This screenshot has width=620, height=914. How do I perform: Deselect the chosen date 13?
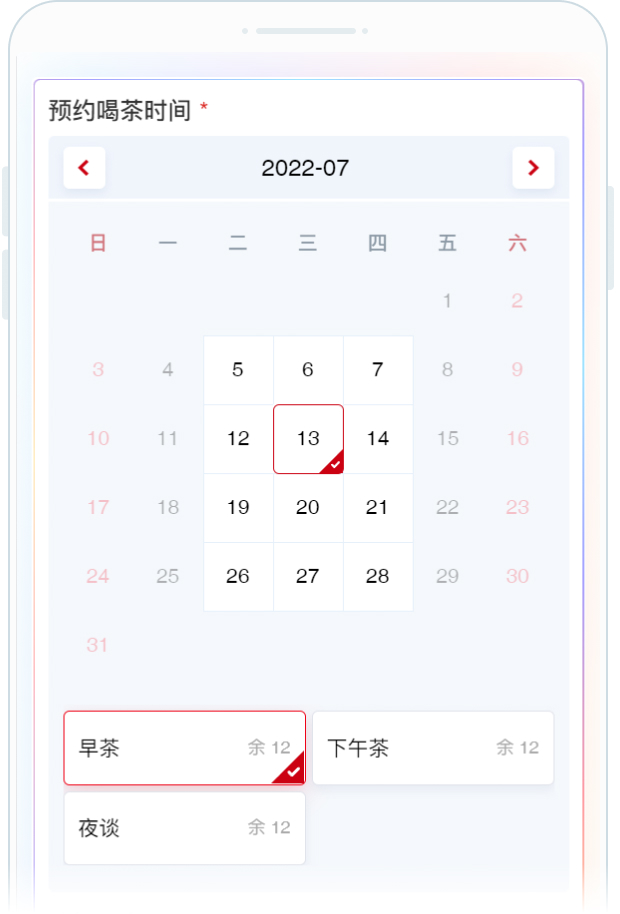(x=308, y=439)
